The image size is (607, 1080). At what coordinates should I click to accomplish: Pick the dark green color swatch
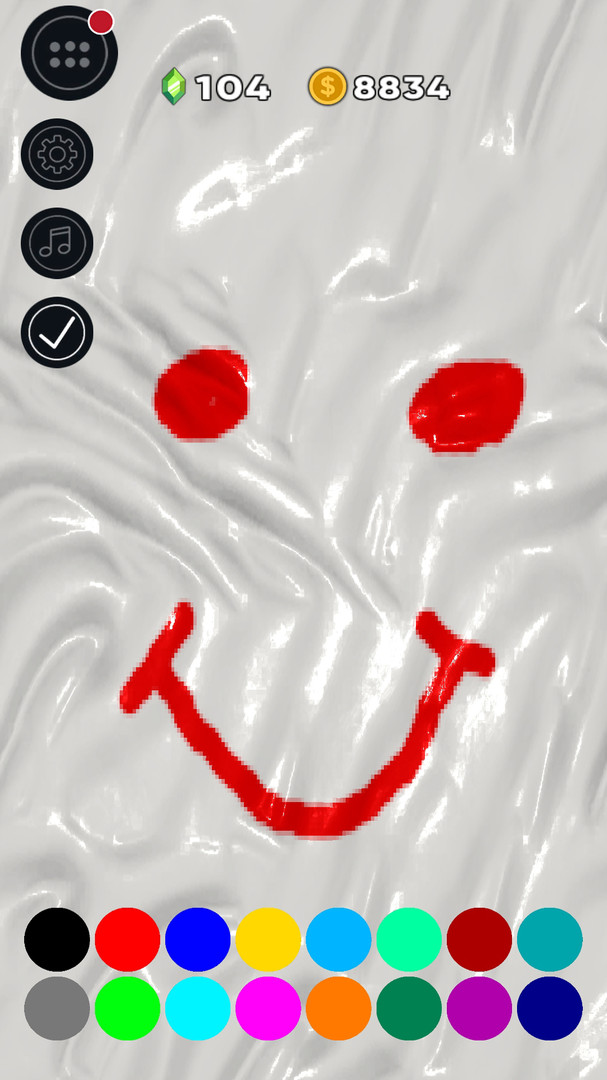(x=409, y=1008)
